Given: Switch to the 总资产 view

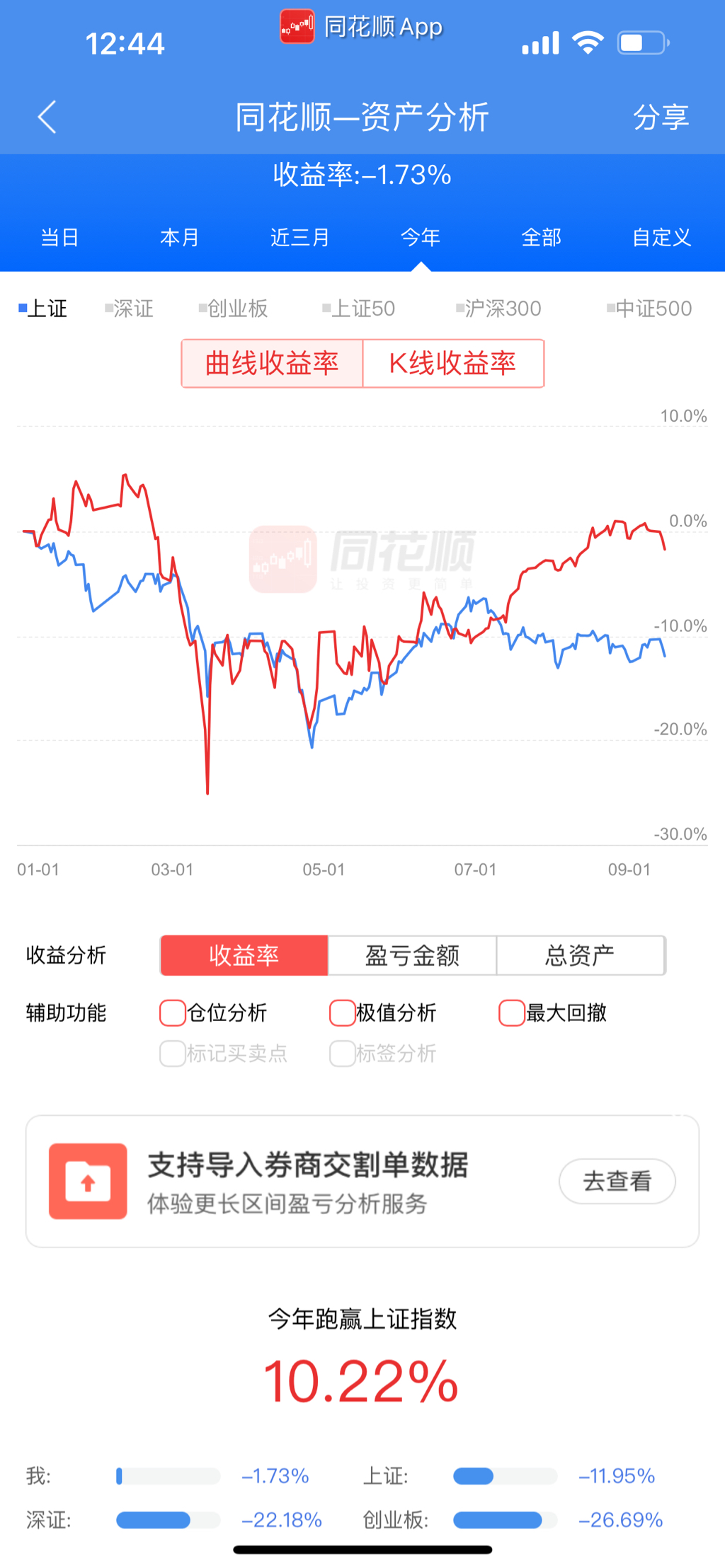Looking at the screenshot, I should coord(580,956).
